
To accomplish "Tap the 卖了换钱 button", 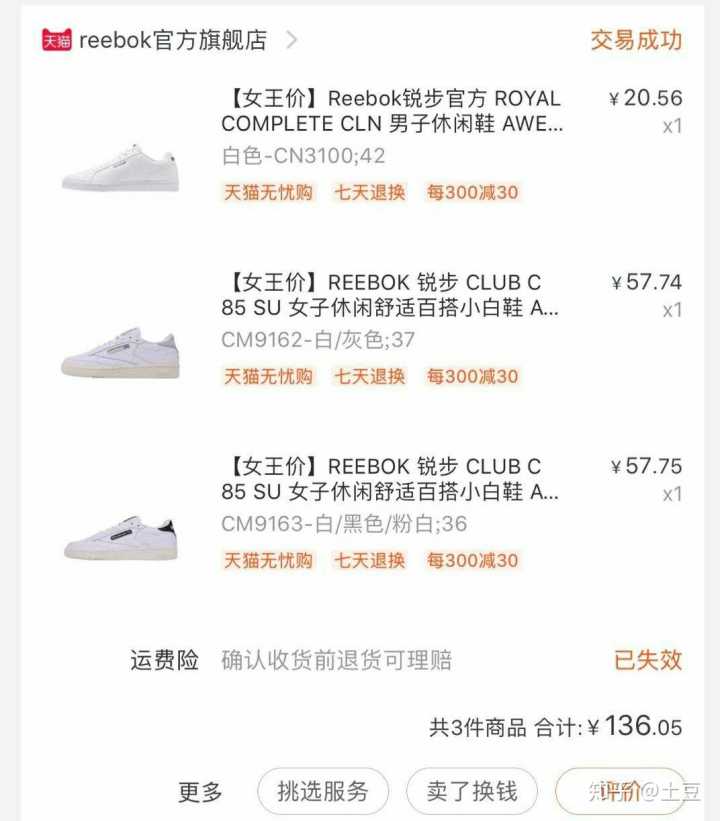I will click(472, 792).
